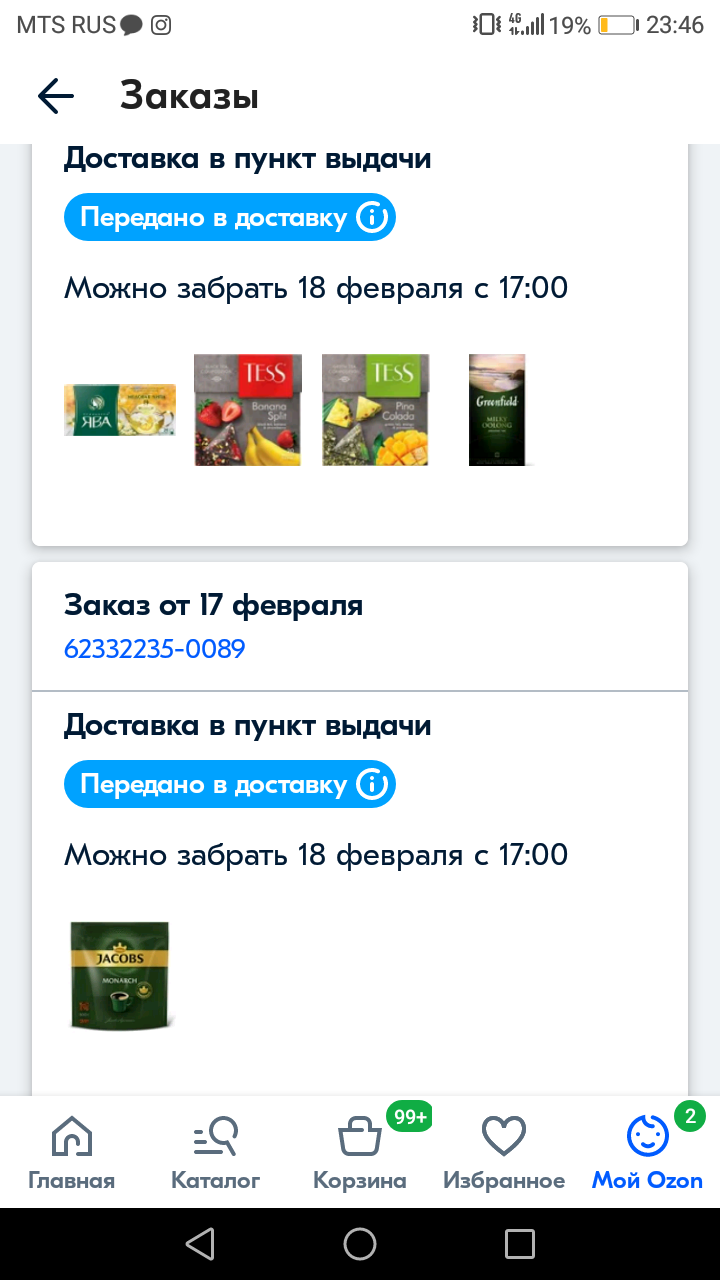Viewport: 720px width, 1280px height.
Task: Open recent apps via square button
Action: 520,1244
